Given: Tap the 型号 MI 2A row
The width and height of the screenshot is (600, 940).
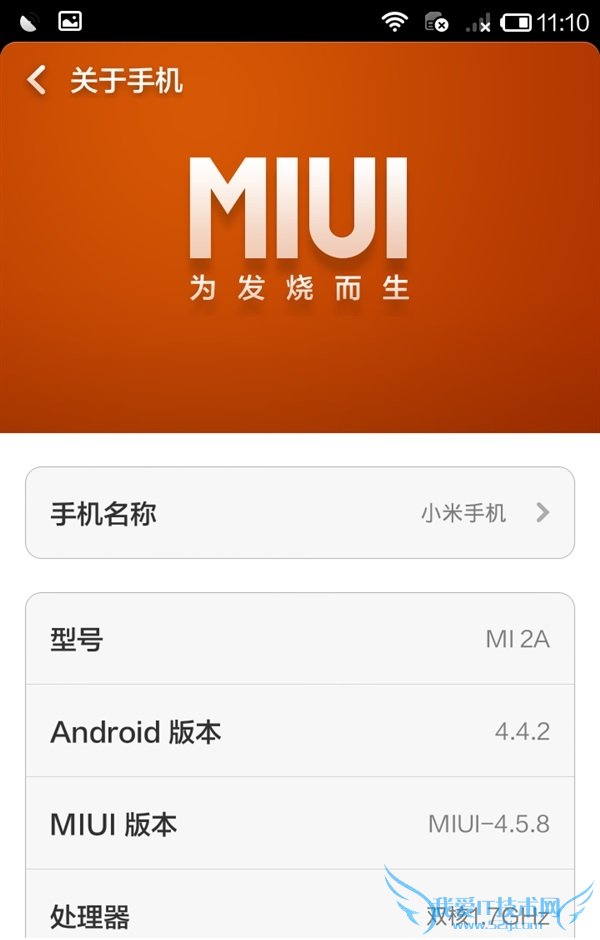Looking at the screenshot, I should point(300,639).
